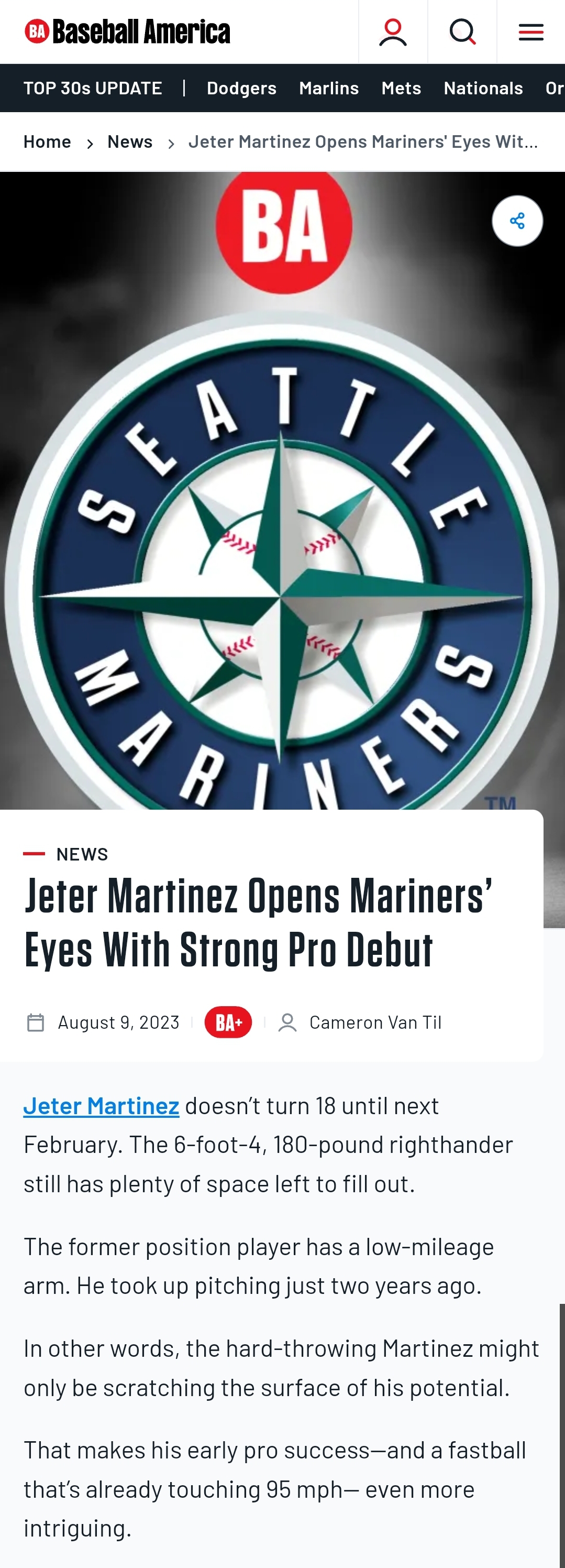Go to the Mets team page
This screenshot has width=565, height=1568.
402,88
